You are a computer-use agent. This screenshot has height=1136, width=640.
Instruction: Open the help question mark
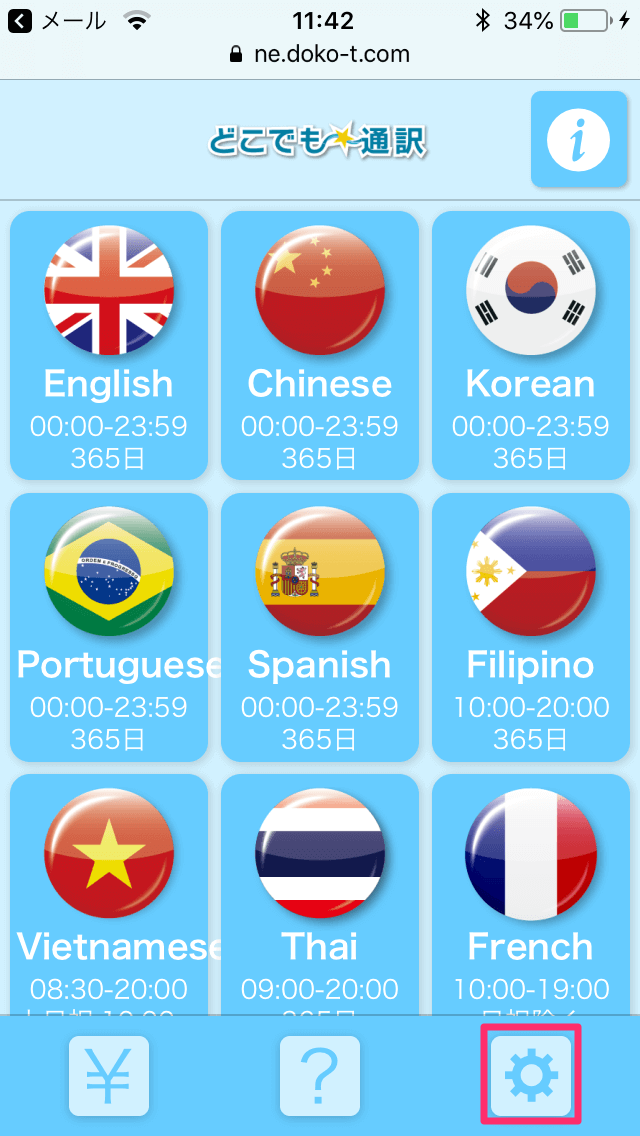pyautogui.click(x=320, y=1076)
